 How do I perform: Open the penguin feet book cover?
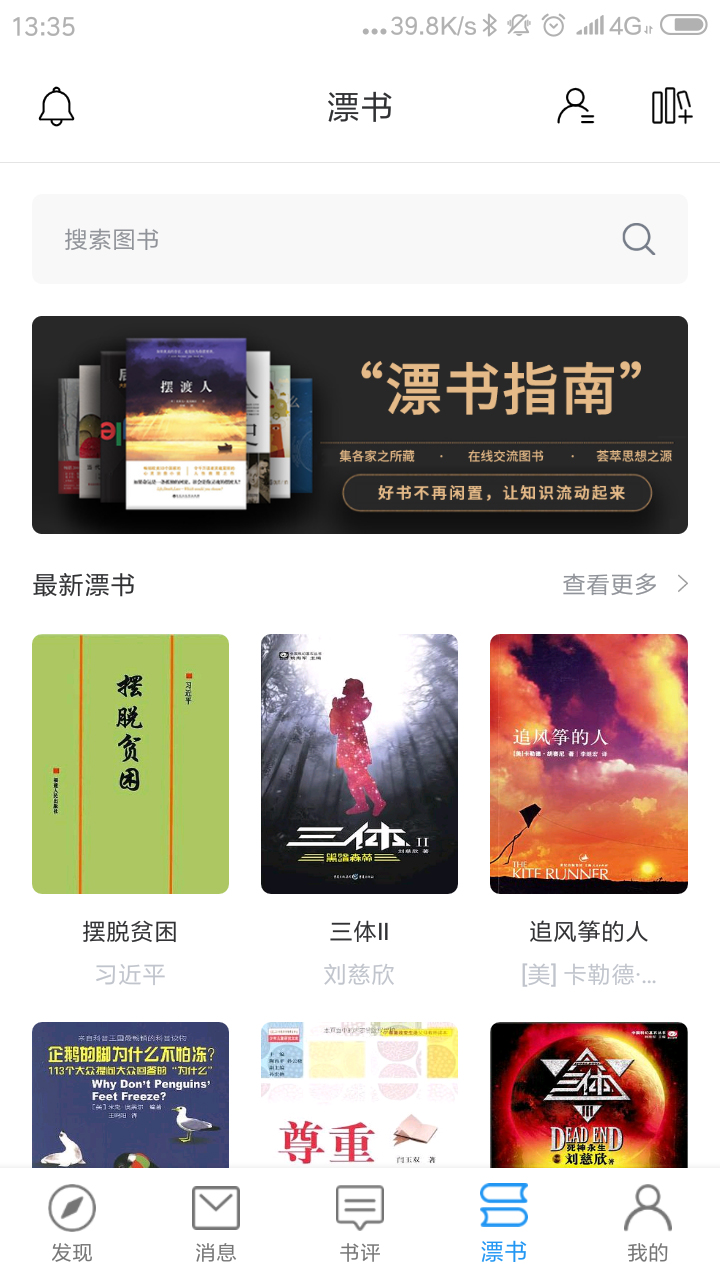130,1094
